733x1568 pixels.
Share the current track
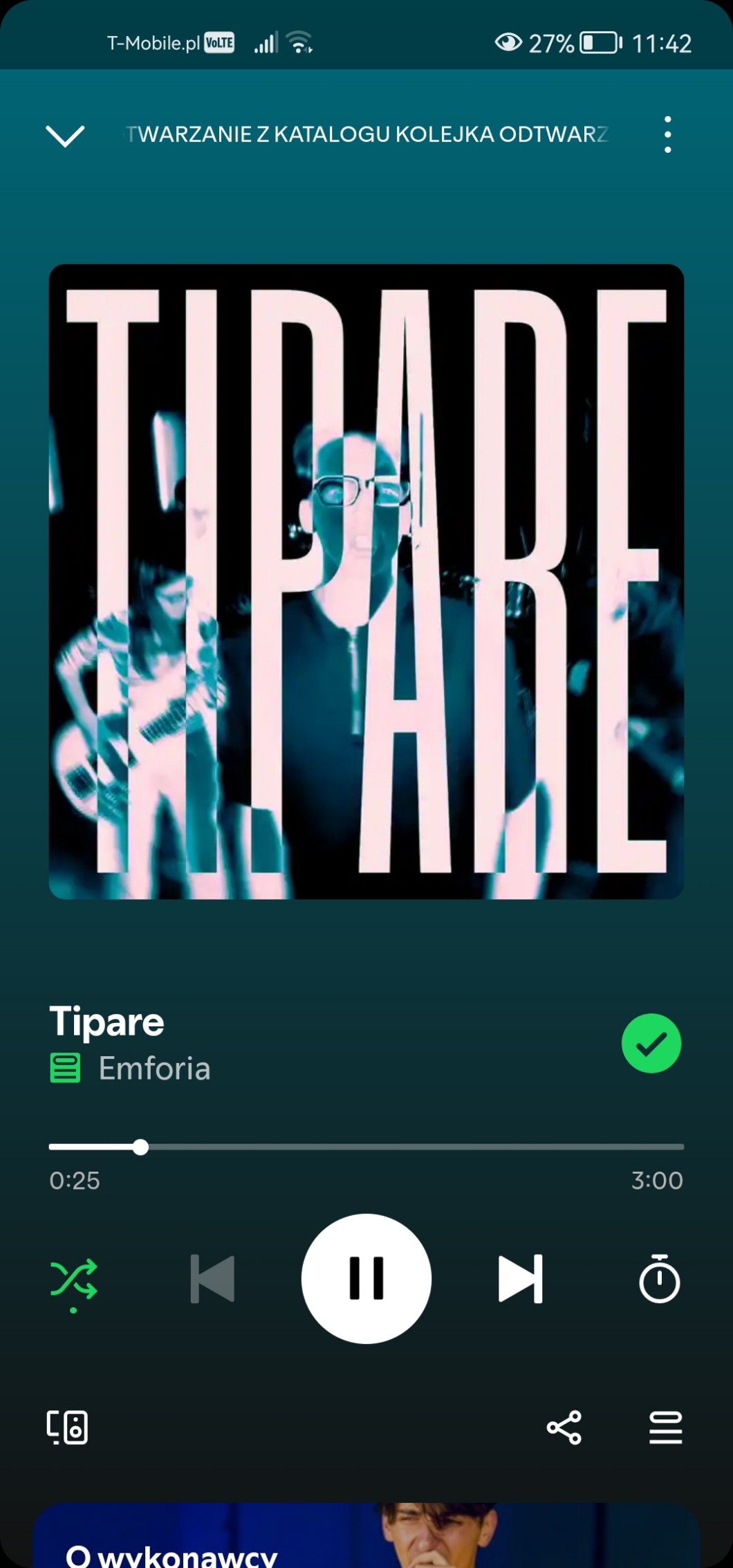(564, 1427)
